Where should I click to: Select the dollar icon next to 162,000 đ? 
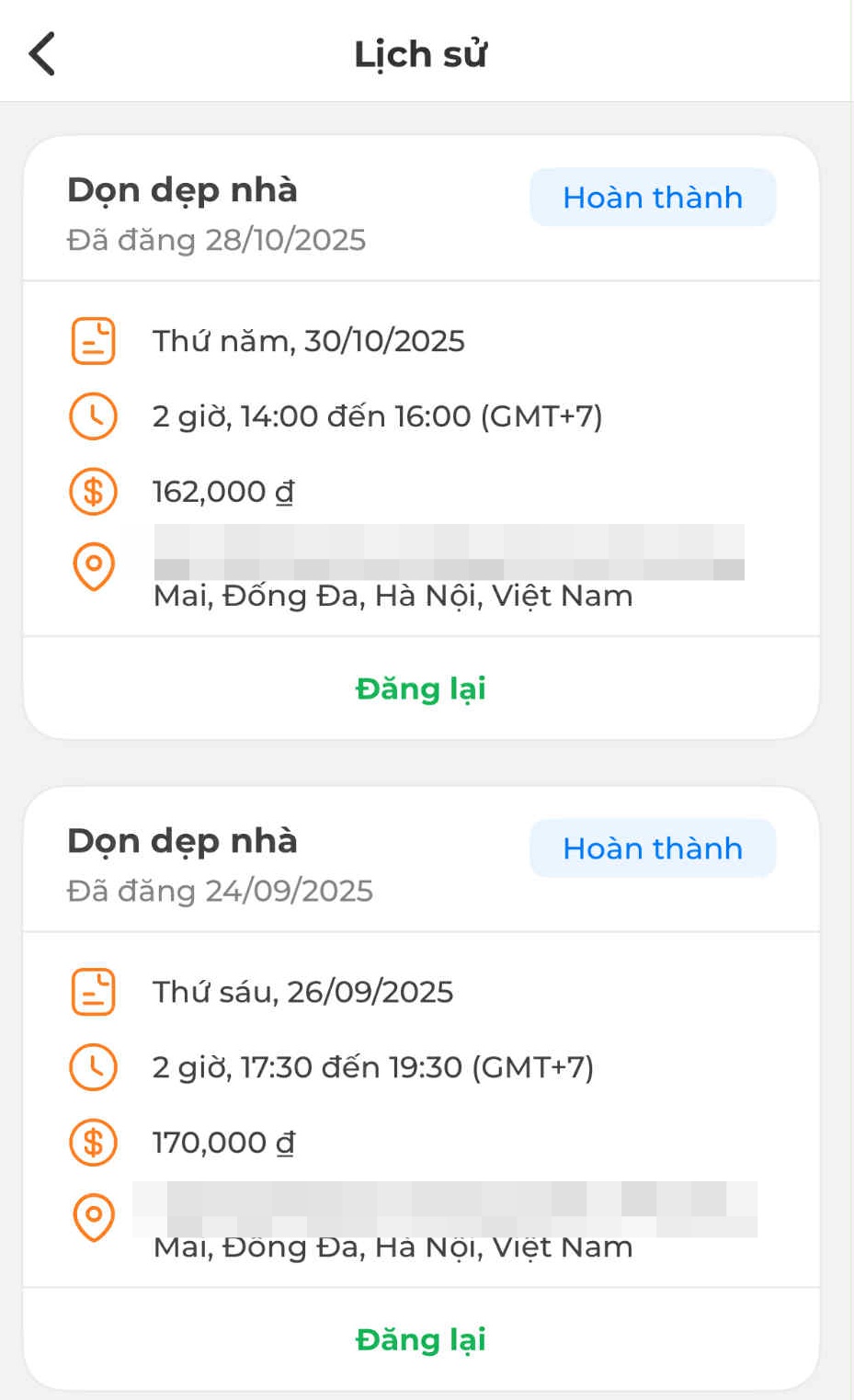[92, 491]
